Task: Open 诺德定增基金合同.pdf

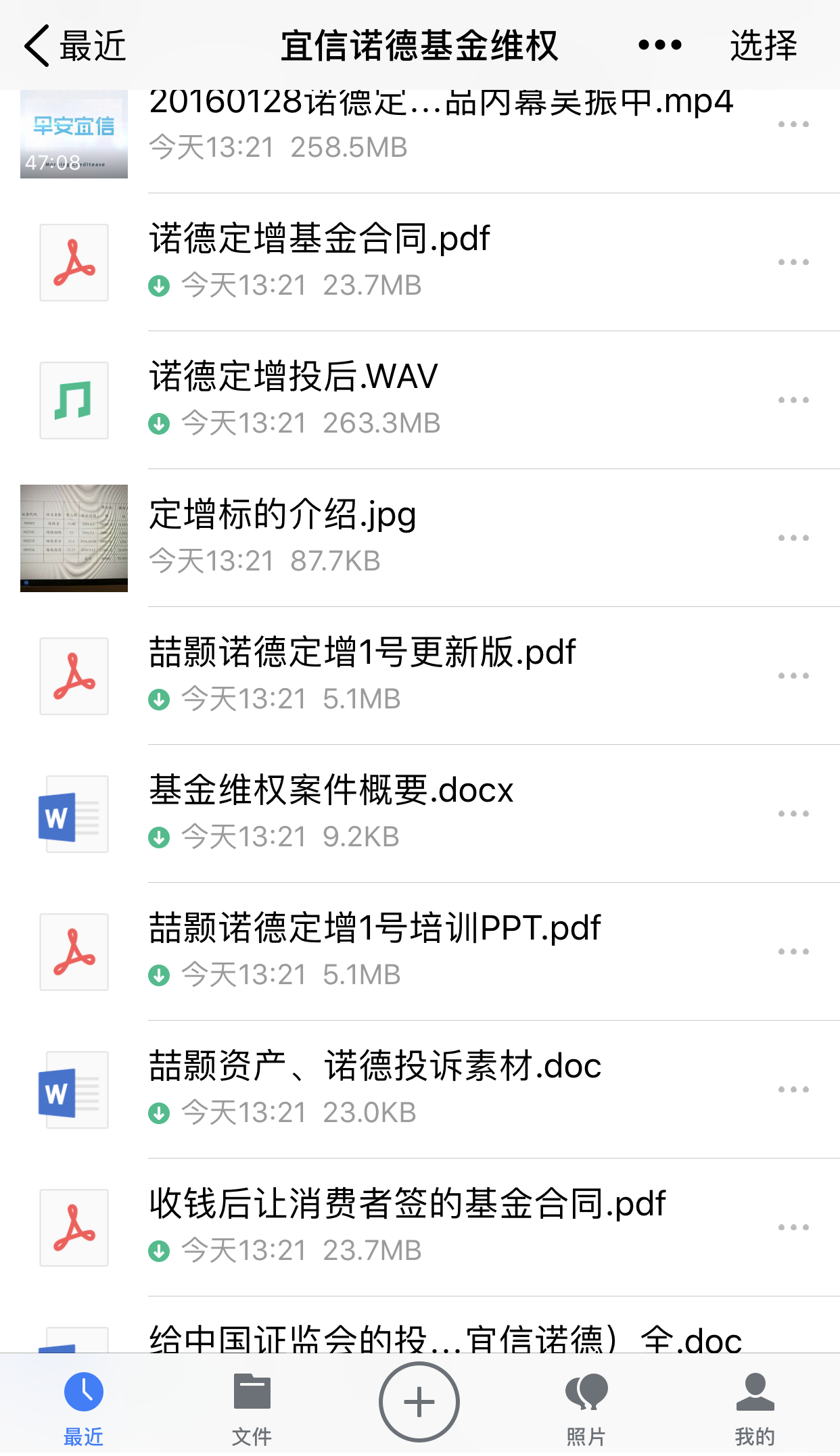Action: (x=319, y=239)
